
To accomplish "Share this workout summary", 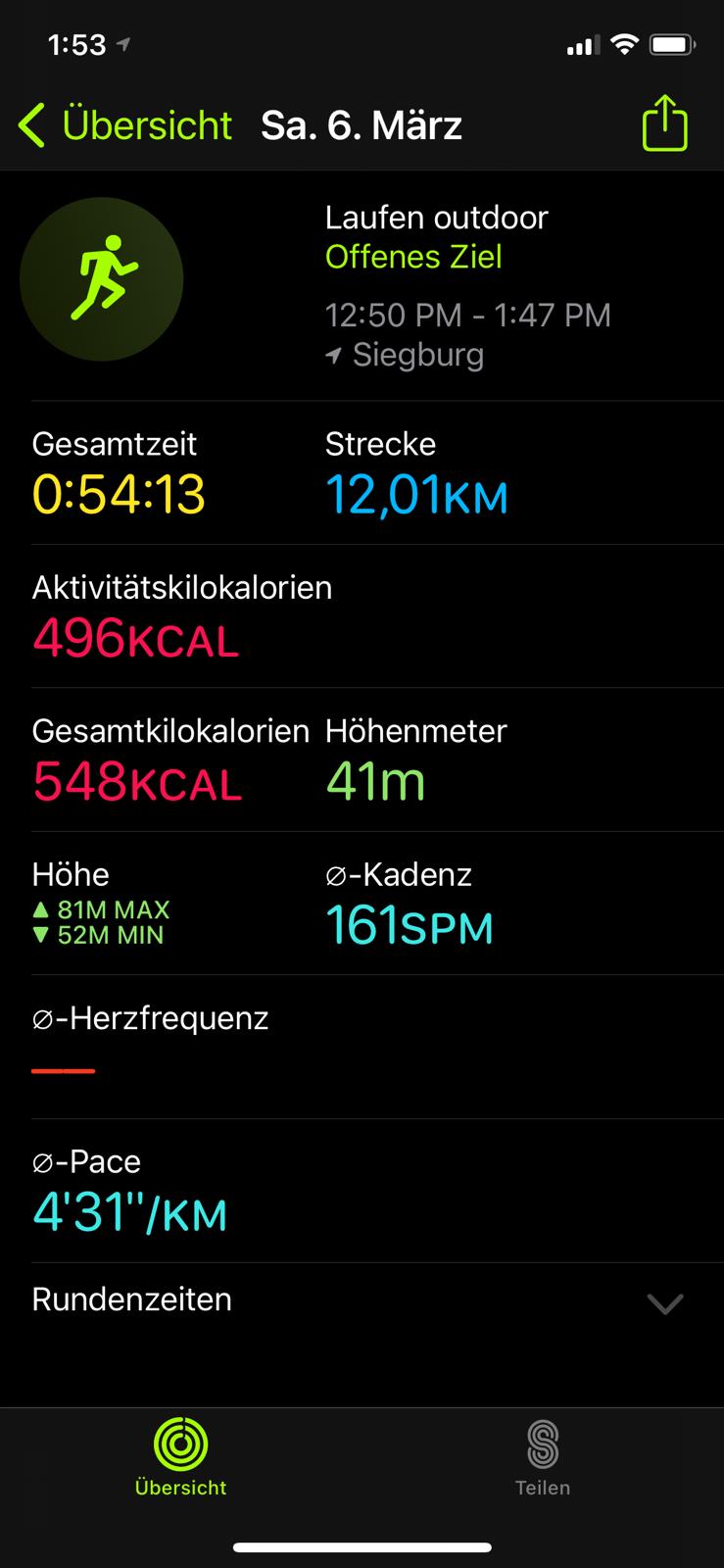I will point(664,123).
